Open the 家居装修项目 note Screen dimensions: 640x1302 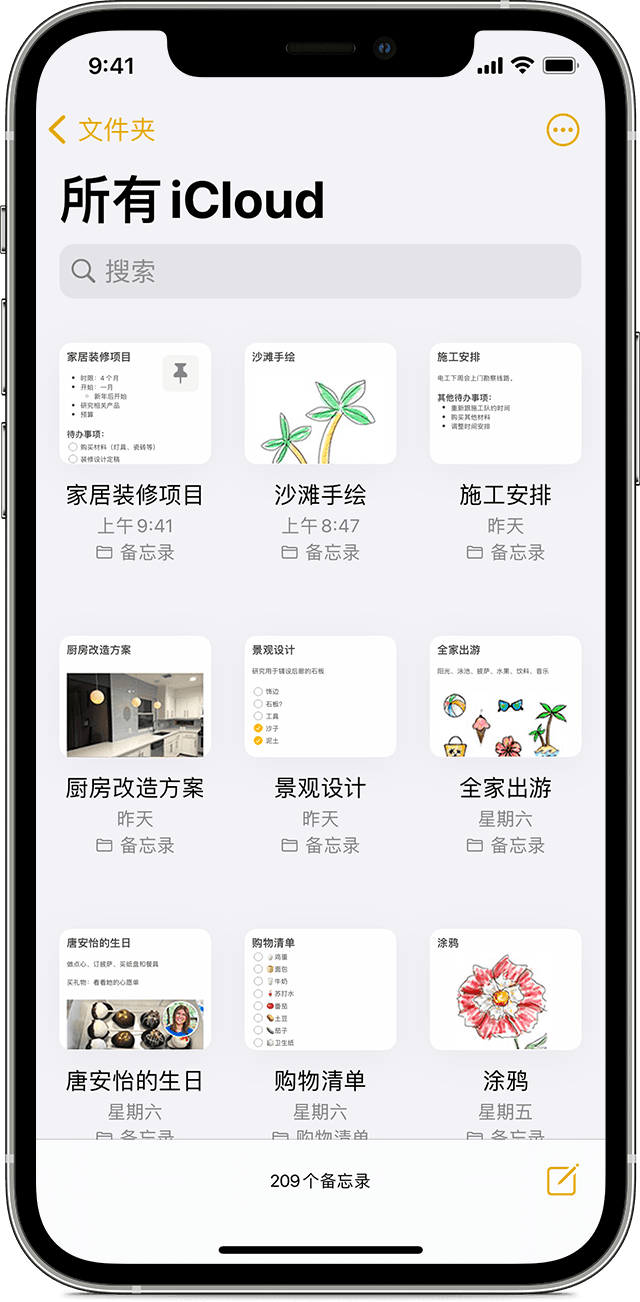(135, 404)
